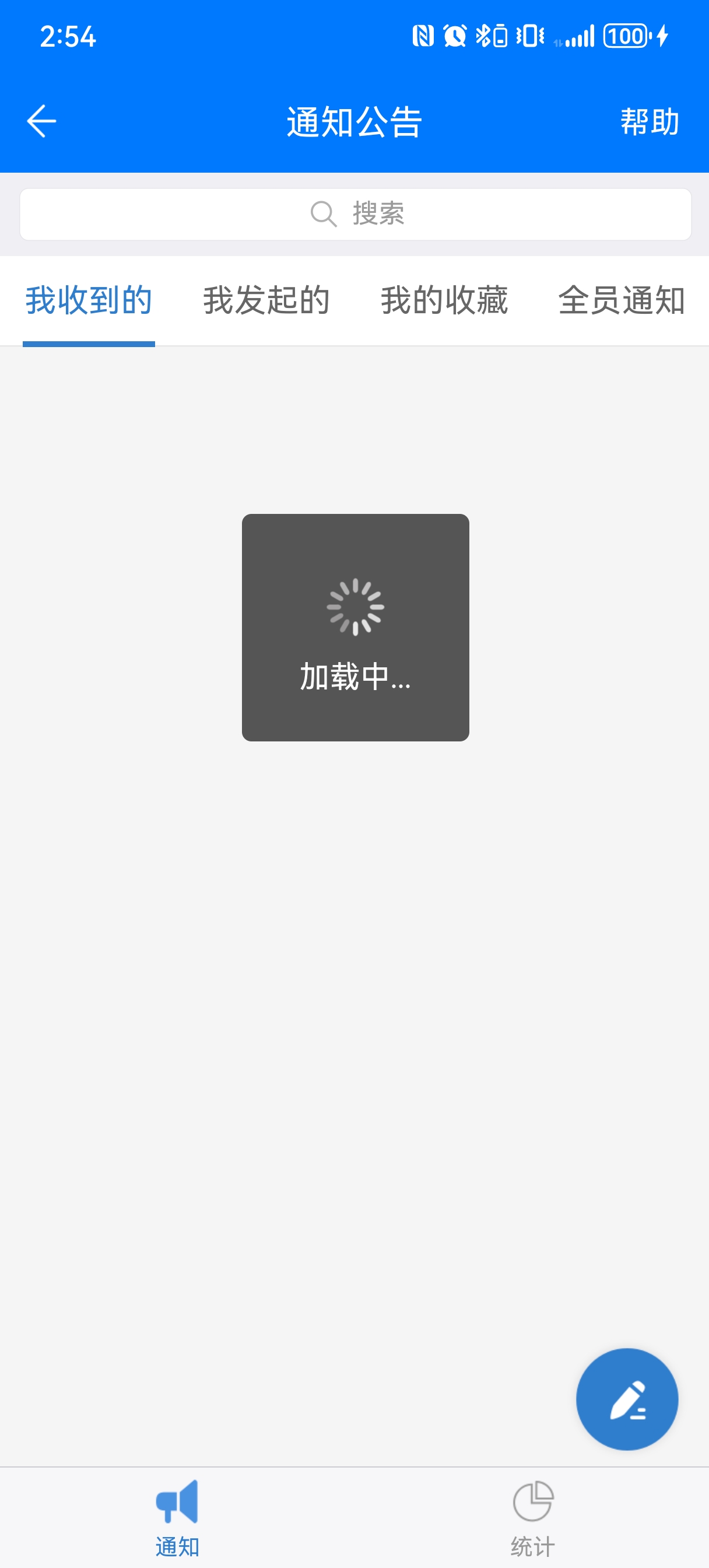The height and width of the screenshot is (1568, 709).
Task: Select the 我收到的 tab
Action: coord(89,300)
